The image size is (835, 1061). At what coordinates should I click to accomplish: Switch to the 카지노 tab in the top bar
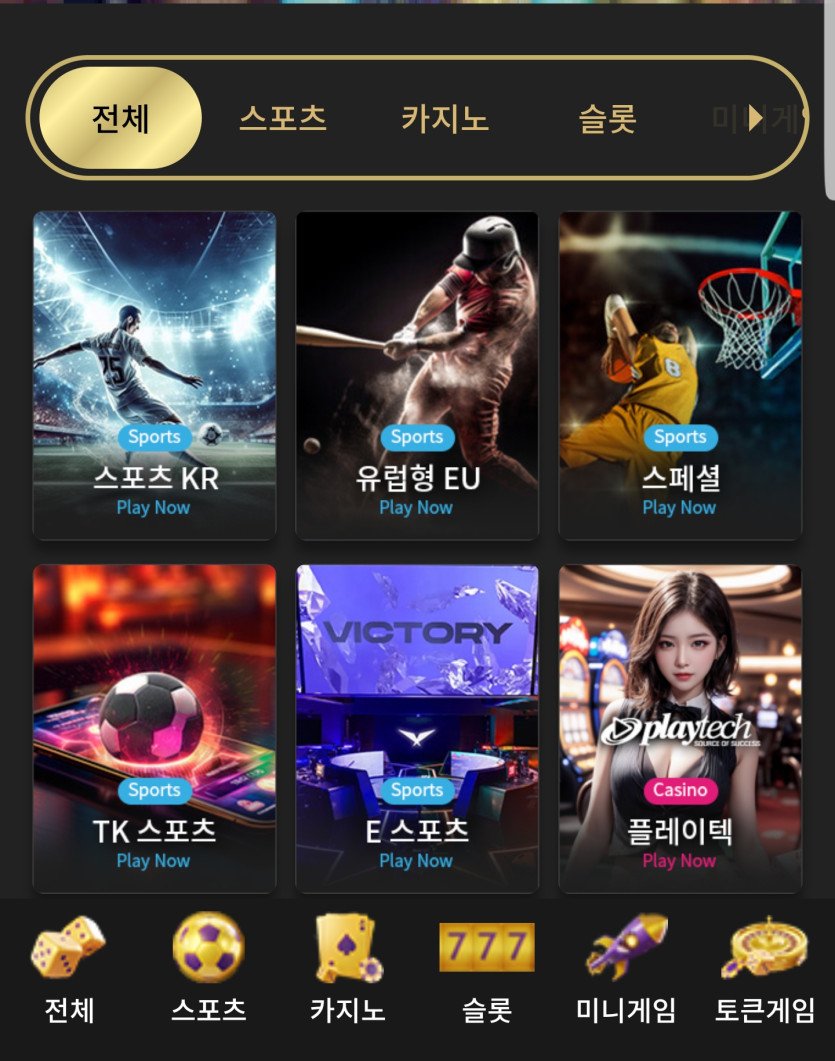pos(445,118)
